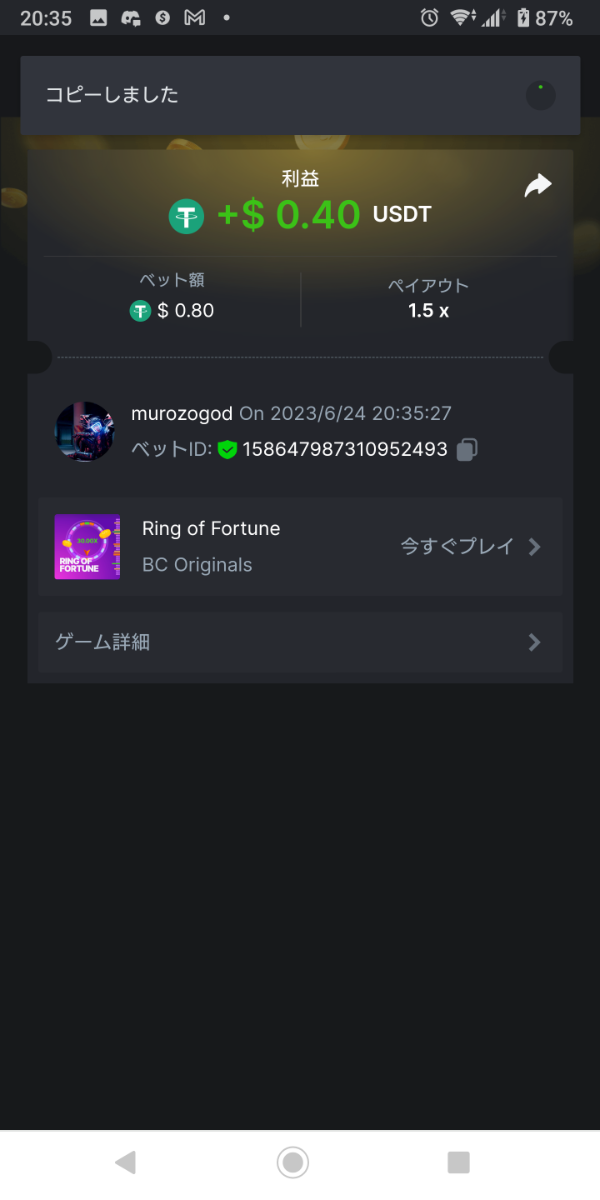
Task: Go back with the system back button
Action: (125, 1161)
